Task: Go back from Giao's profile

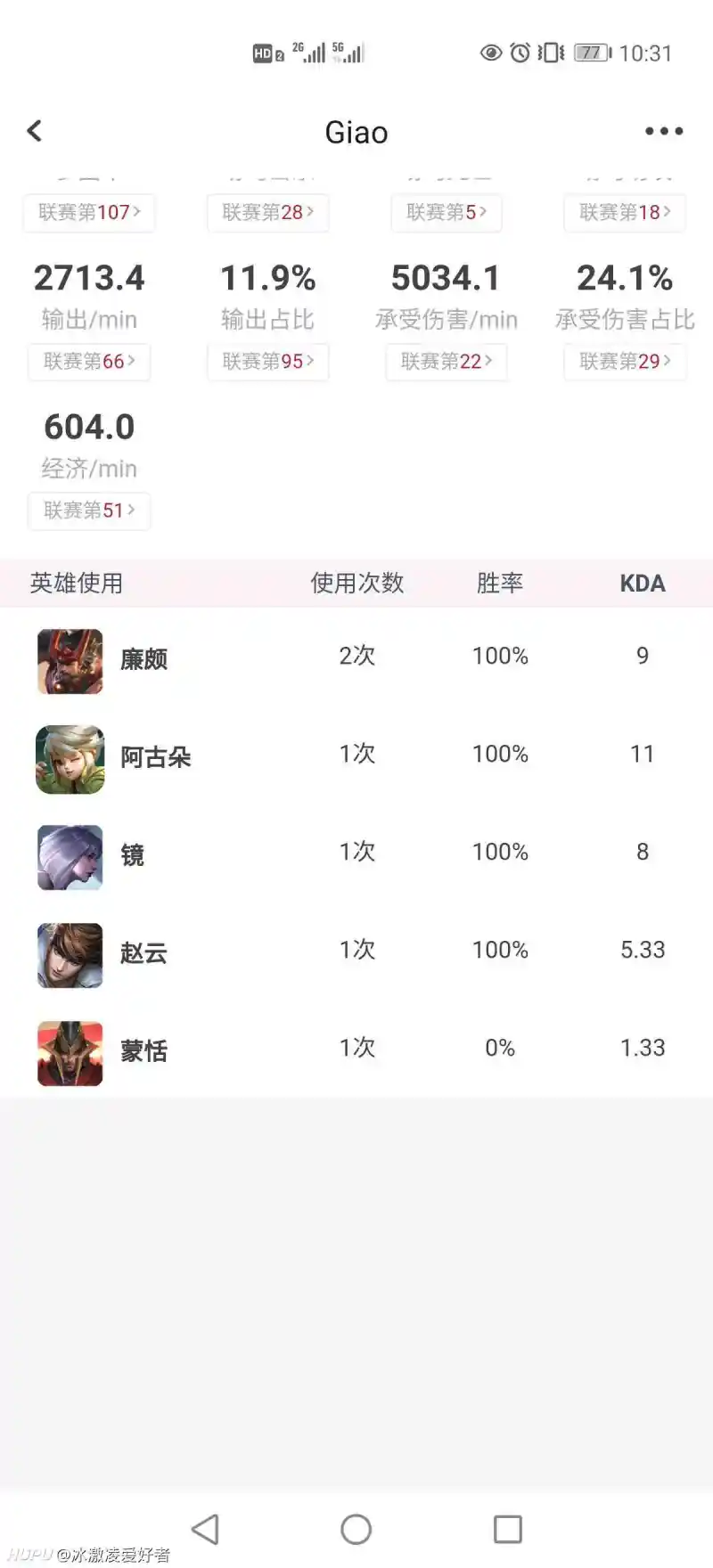Action: tap(35, 131)
